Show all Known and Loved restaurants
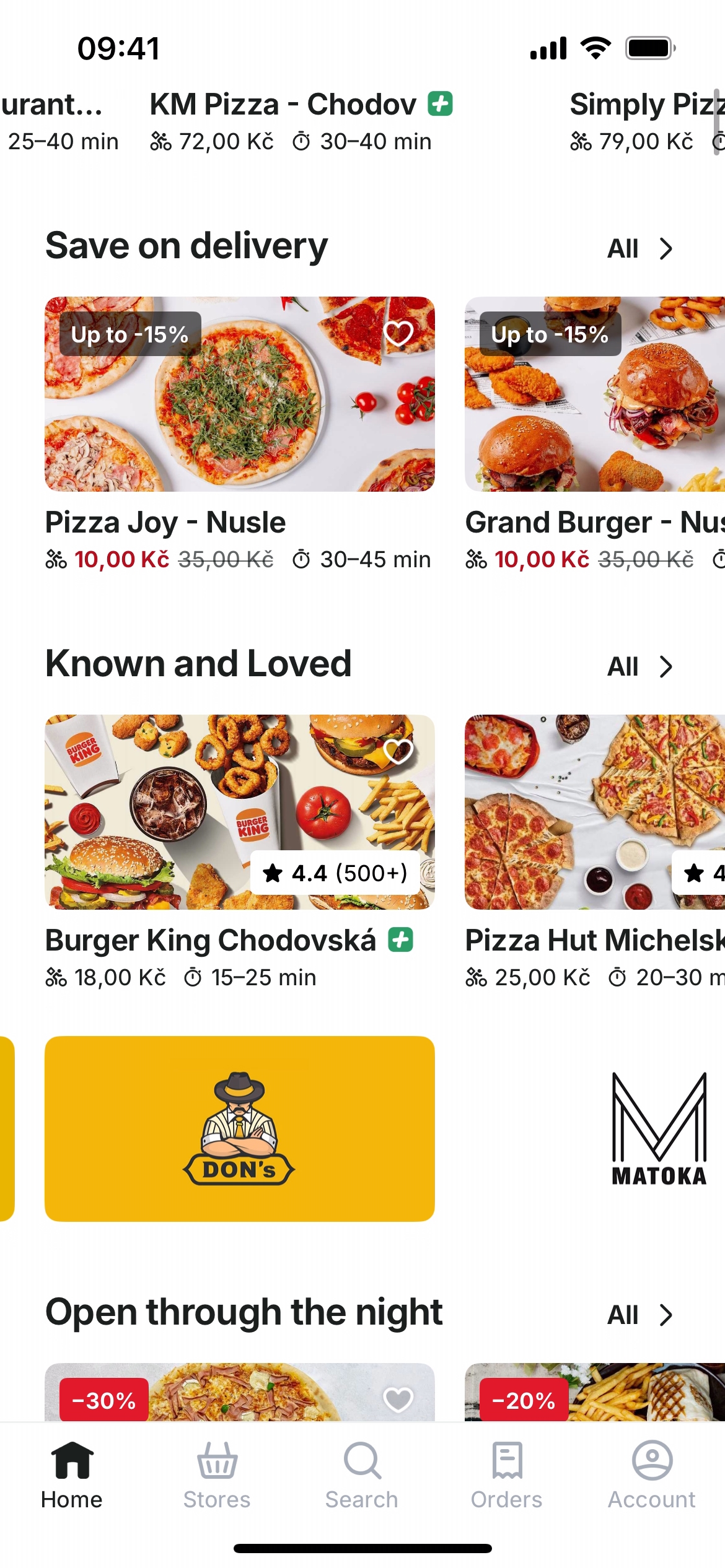 tap(640, 667)
